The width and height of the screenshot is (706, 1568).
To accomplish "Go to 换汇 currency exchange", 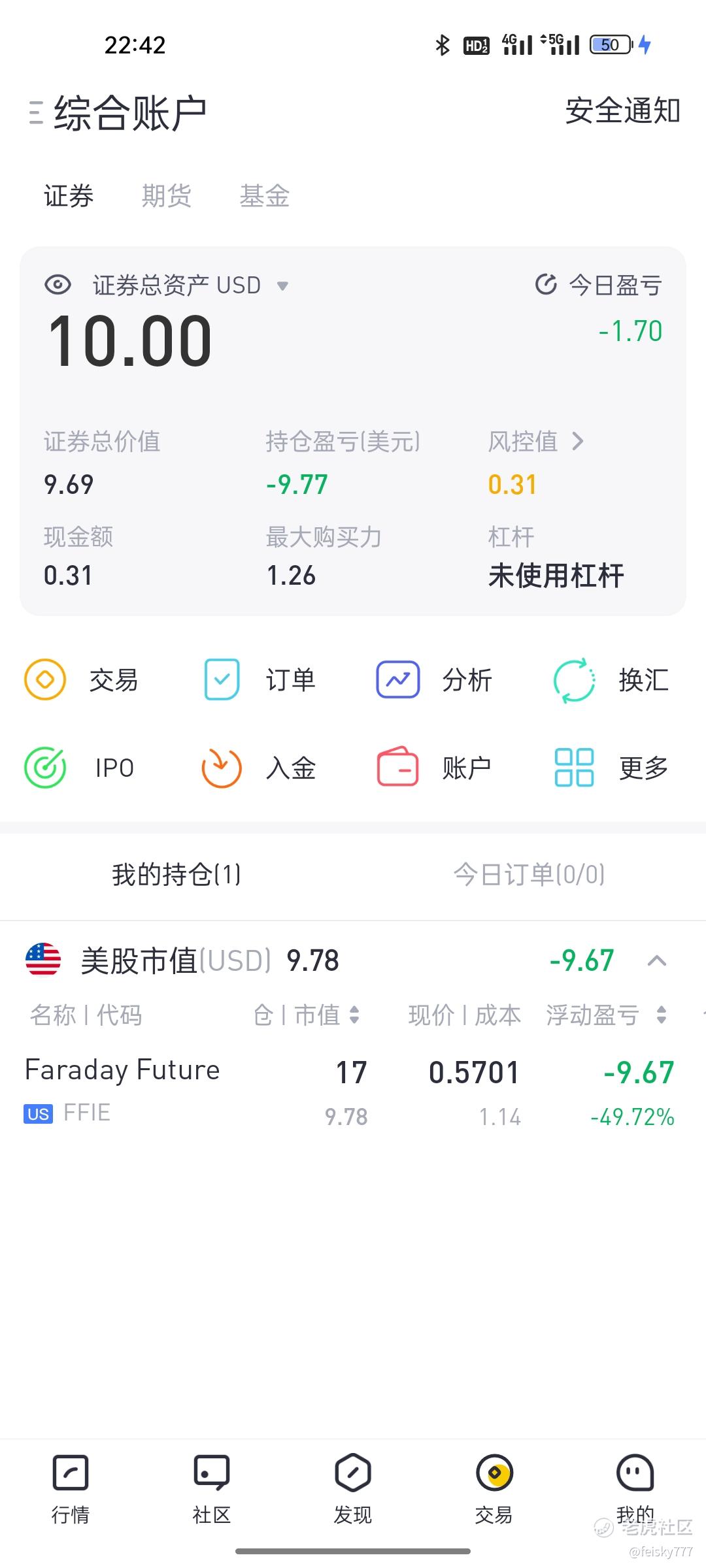I will click(x=611, y=679).
